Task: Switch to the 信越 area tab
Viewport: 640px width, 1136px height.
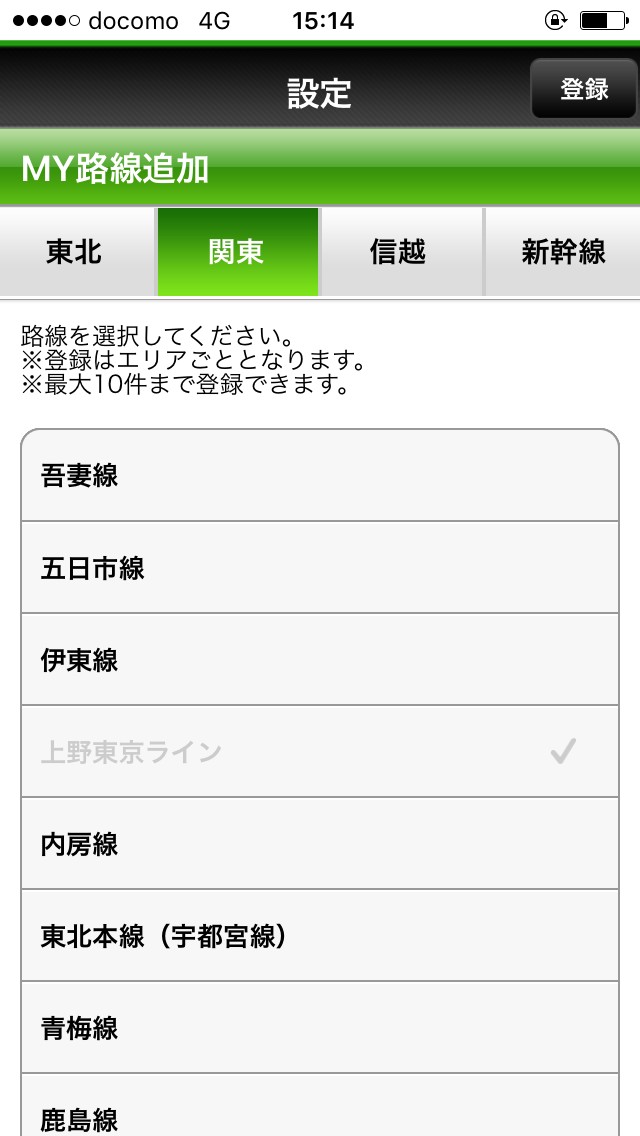Action: click(399, 252)
